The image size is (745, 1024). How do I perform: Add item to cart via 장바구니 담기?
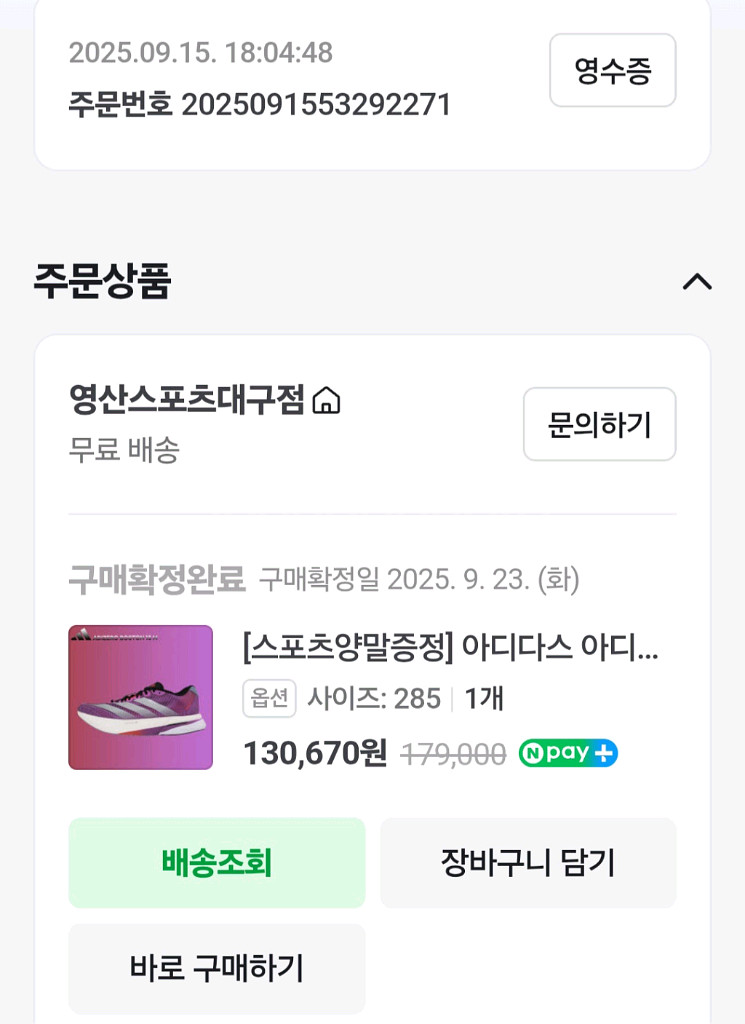coord(528,863)
